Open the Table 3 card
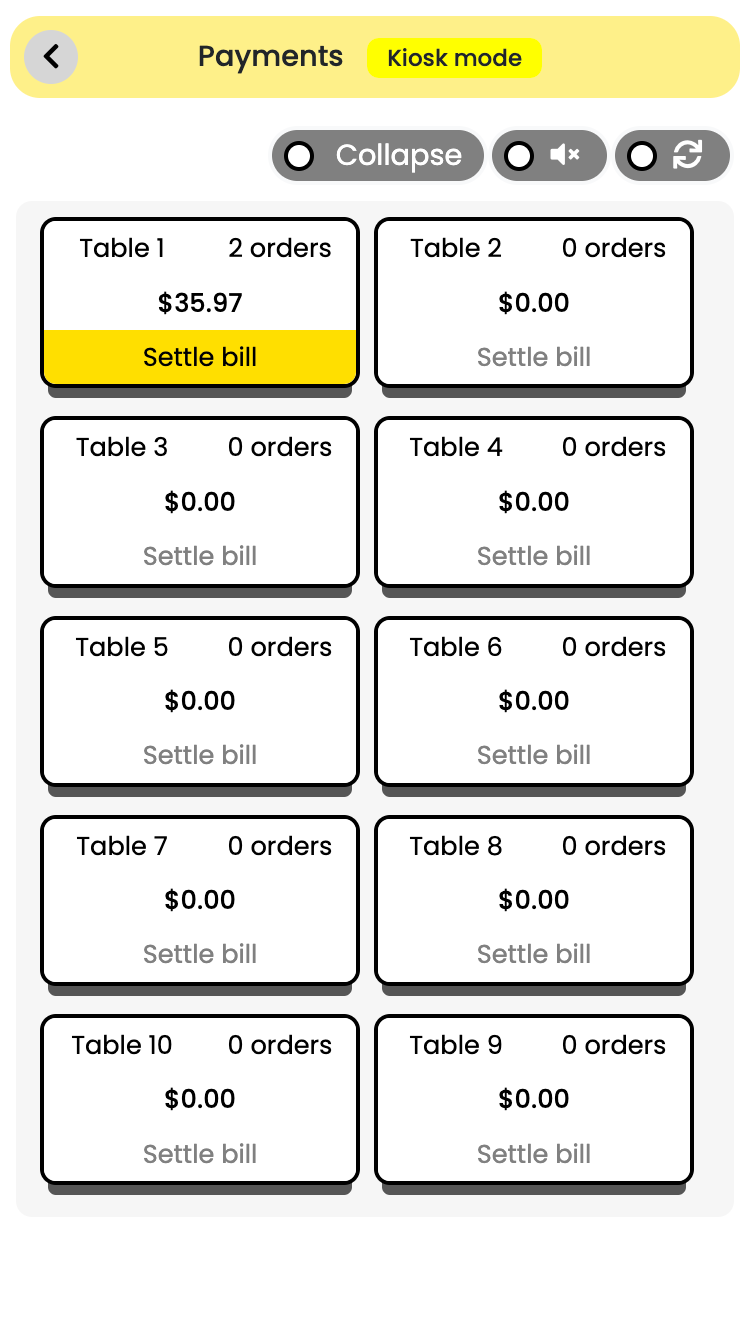Screen dimensions: 750x1334 click(200, 501)
